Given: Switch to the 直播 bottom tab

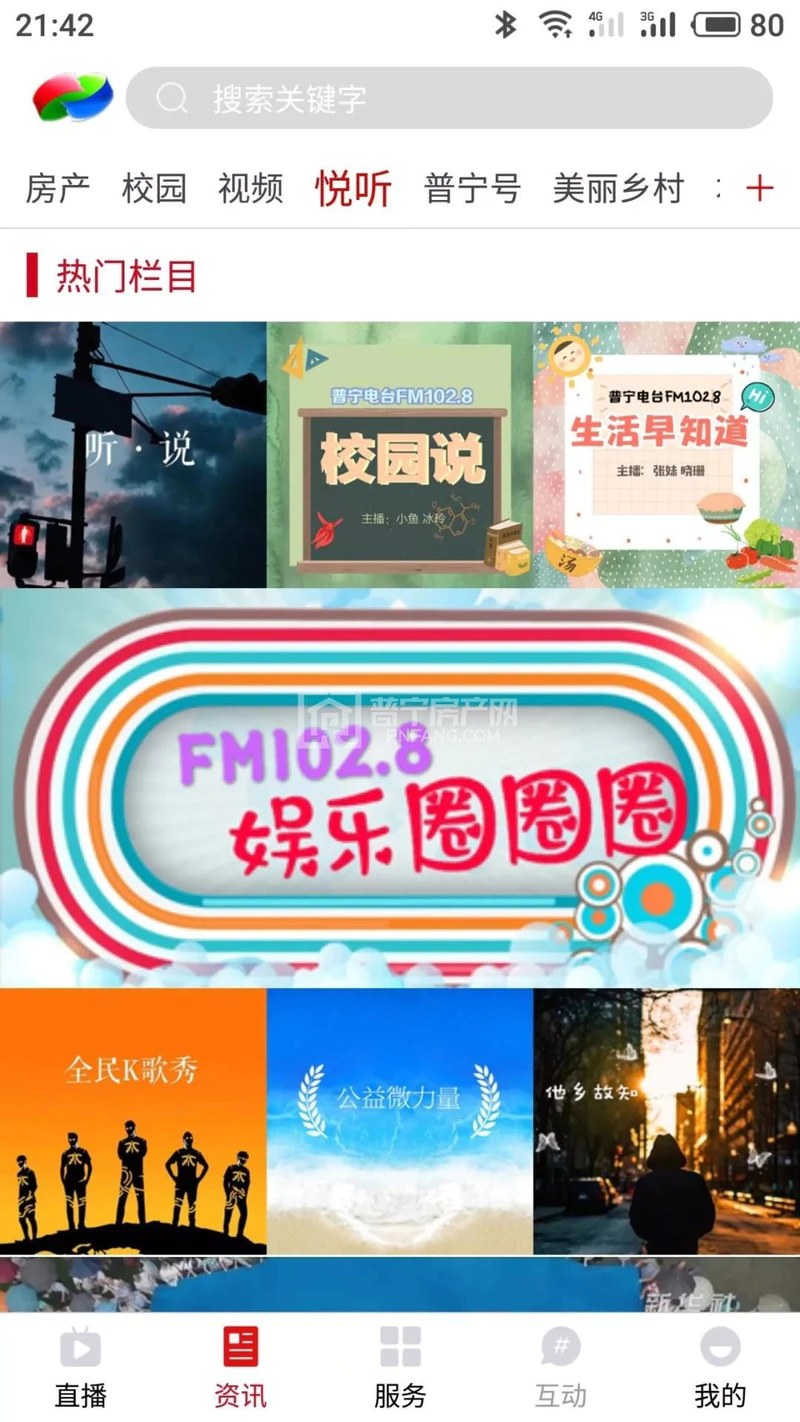Looking at the screenshot, I should point(80,1366).
